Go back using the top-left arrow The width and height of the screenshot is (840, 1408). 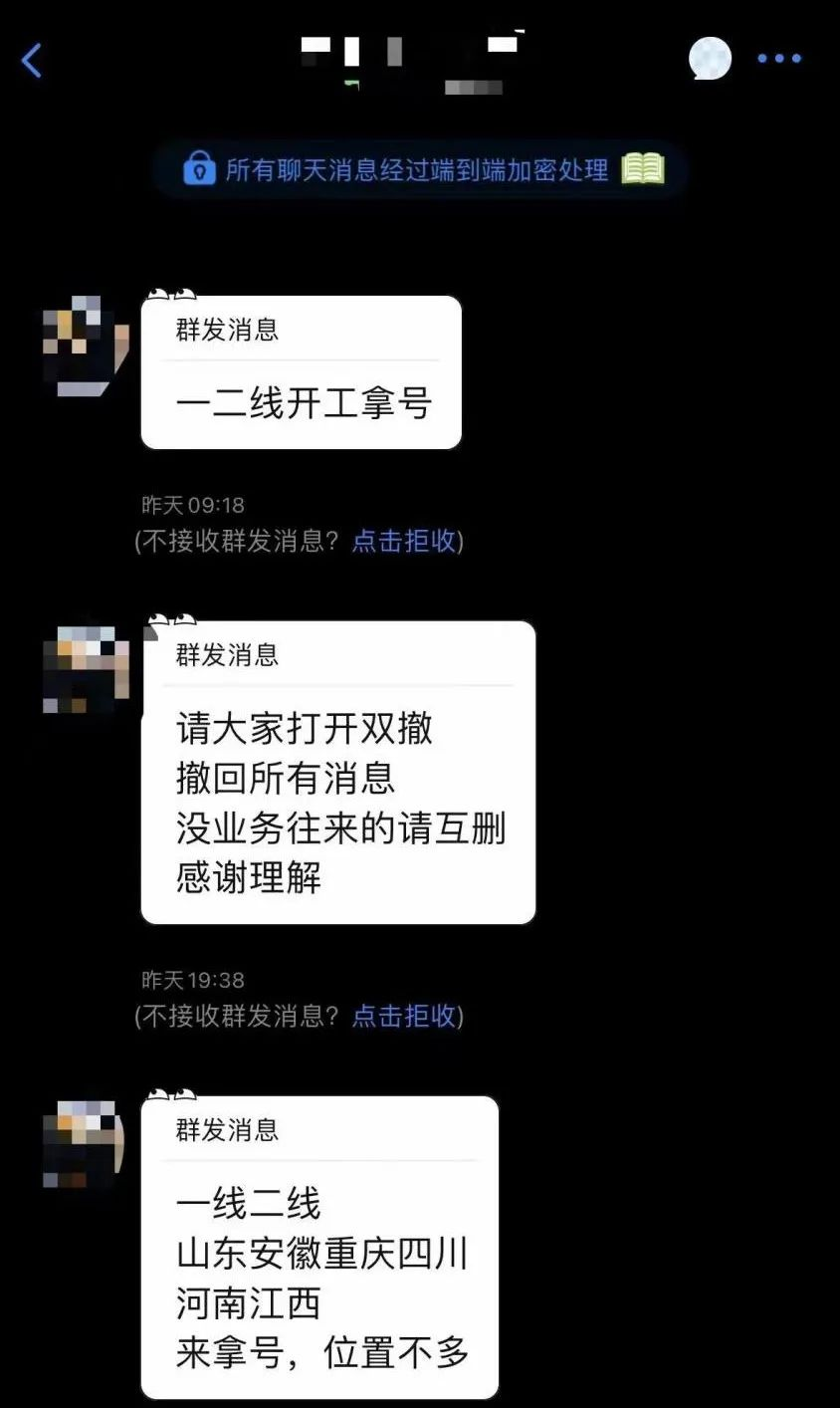(32, 61)
